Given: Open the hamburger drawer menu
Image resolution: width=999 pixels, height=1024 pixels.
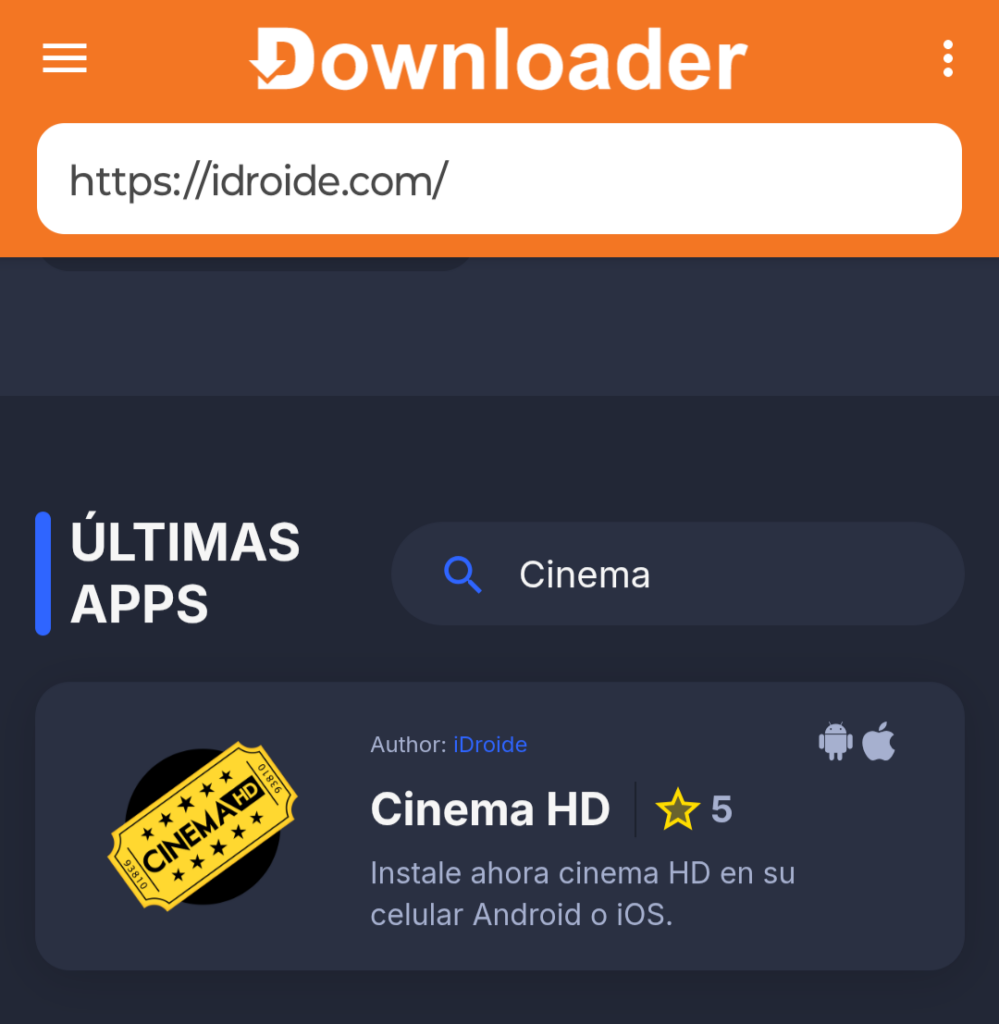Looking at the screenshot, I should [x=65, y=59].
